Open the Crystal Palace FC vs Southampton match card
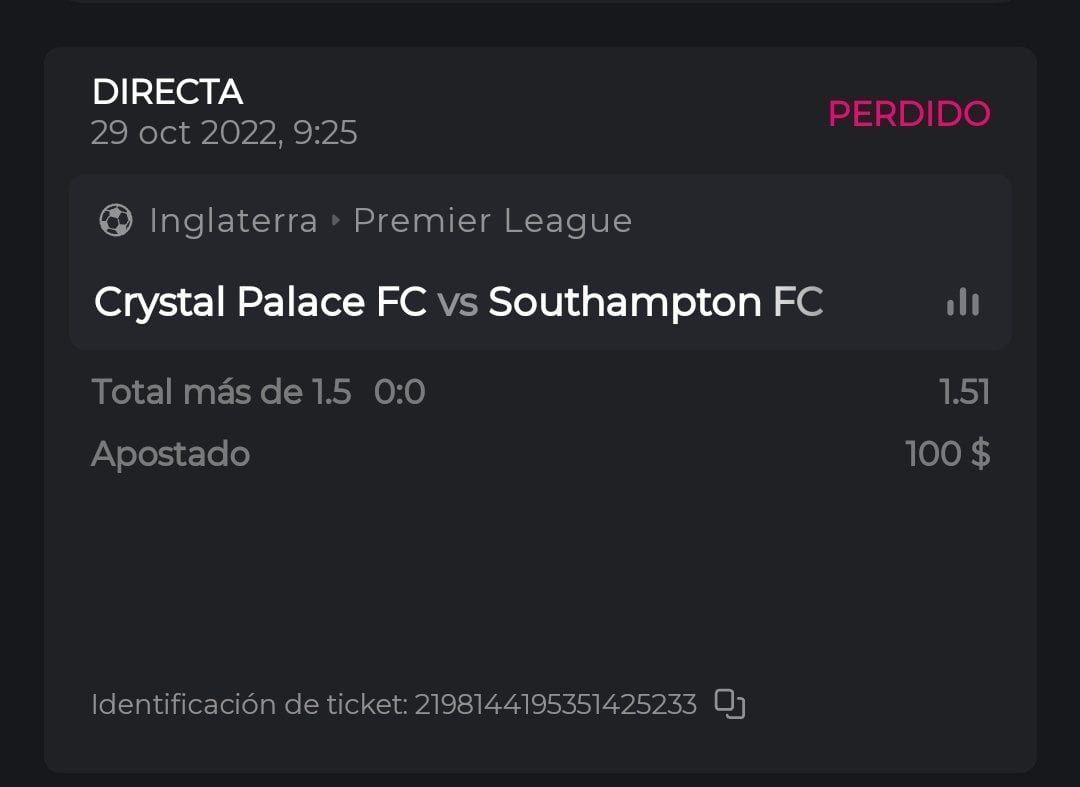1080x787 pixels. 458,302
